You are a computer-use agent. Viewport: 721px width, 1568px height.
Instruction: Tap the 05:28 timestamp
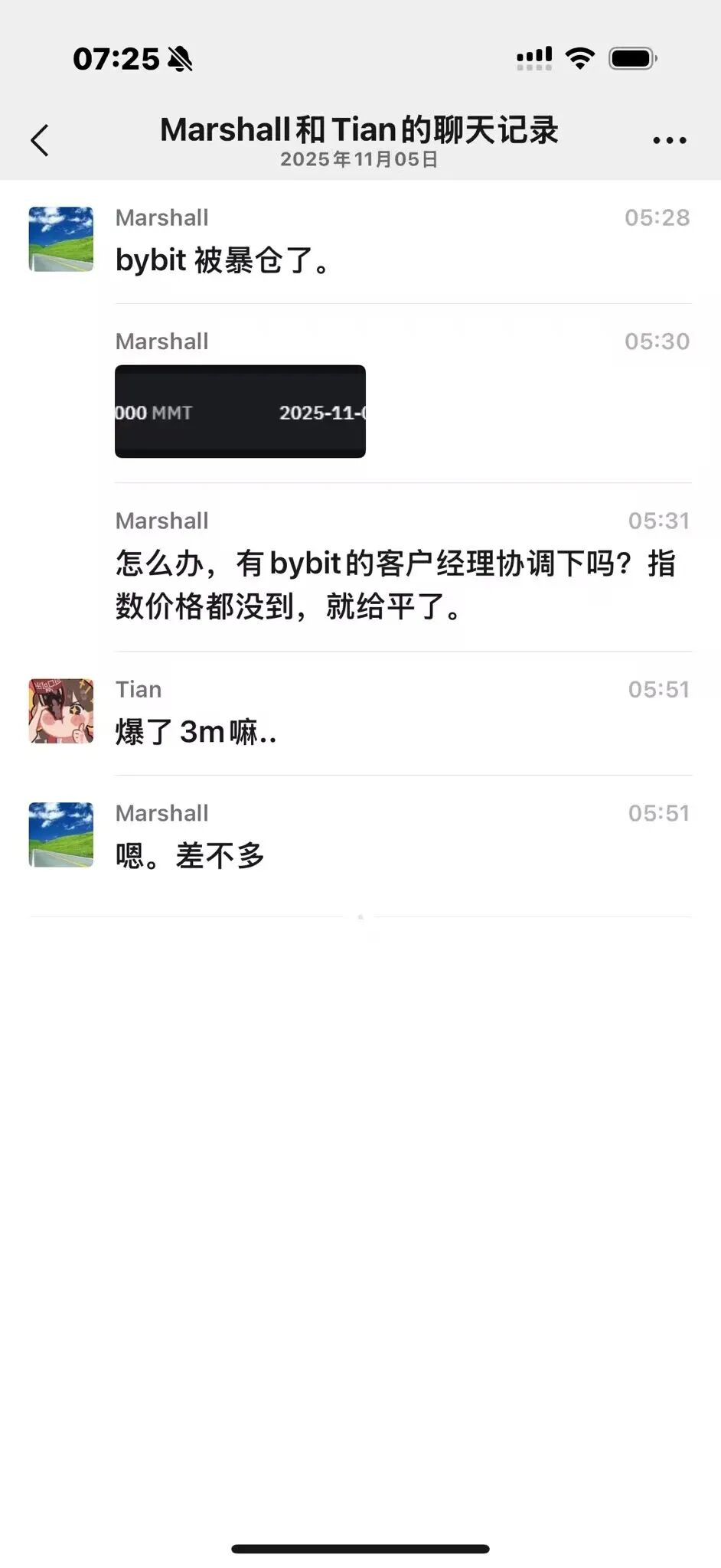click(x=659, y=217)
